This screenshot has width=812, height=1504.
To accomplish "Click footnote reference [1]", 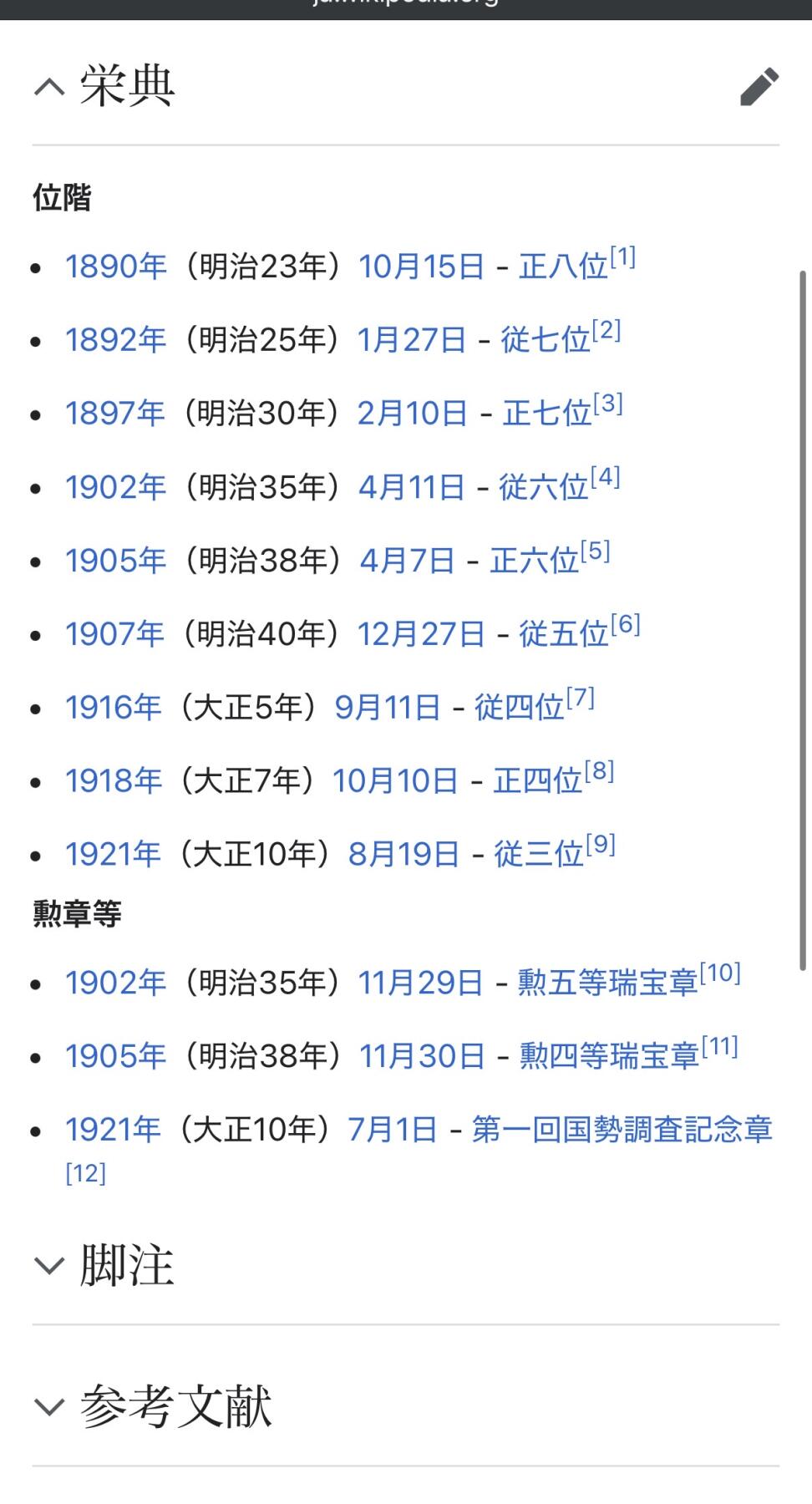I will 622,256.
